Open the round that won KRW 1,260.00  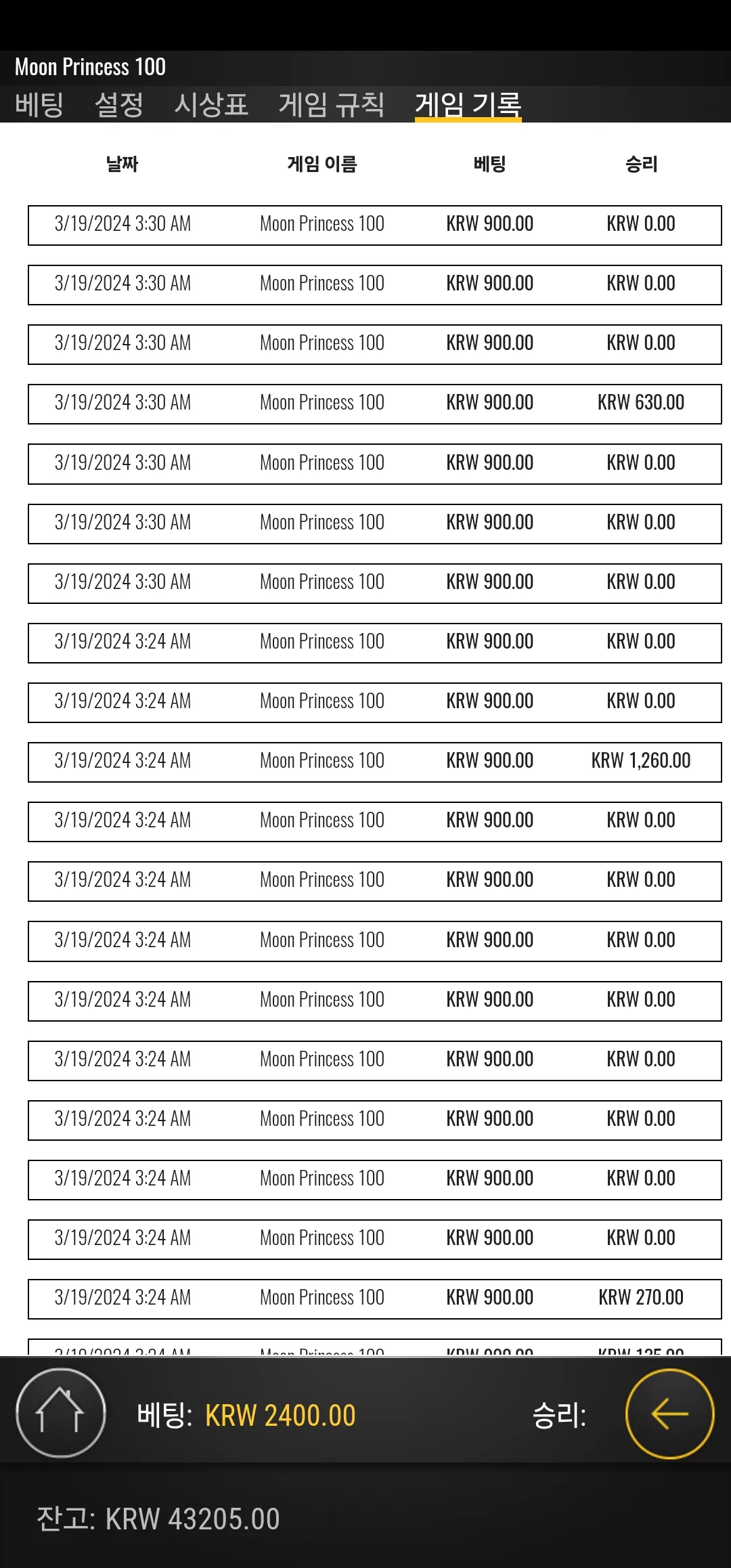375,762
